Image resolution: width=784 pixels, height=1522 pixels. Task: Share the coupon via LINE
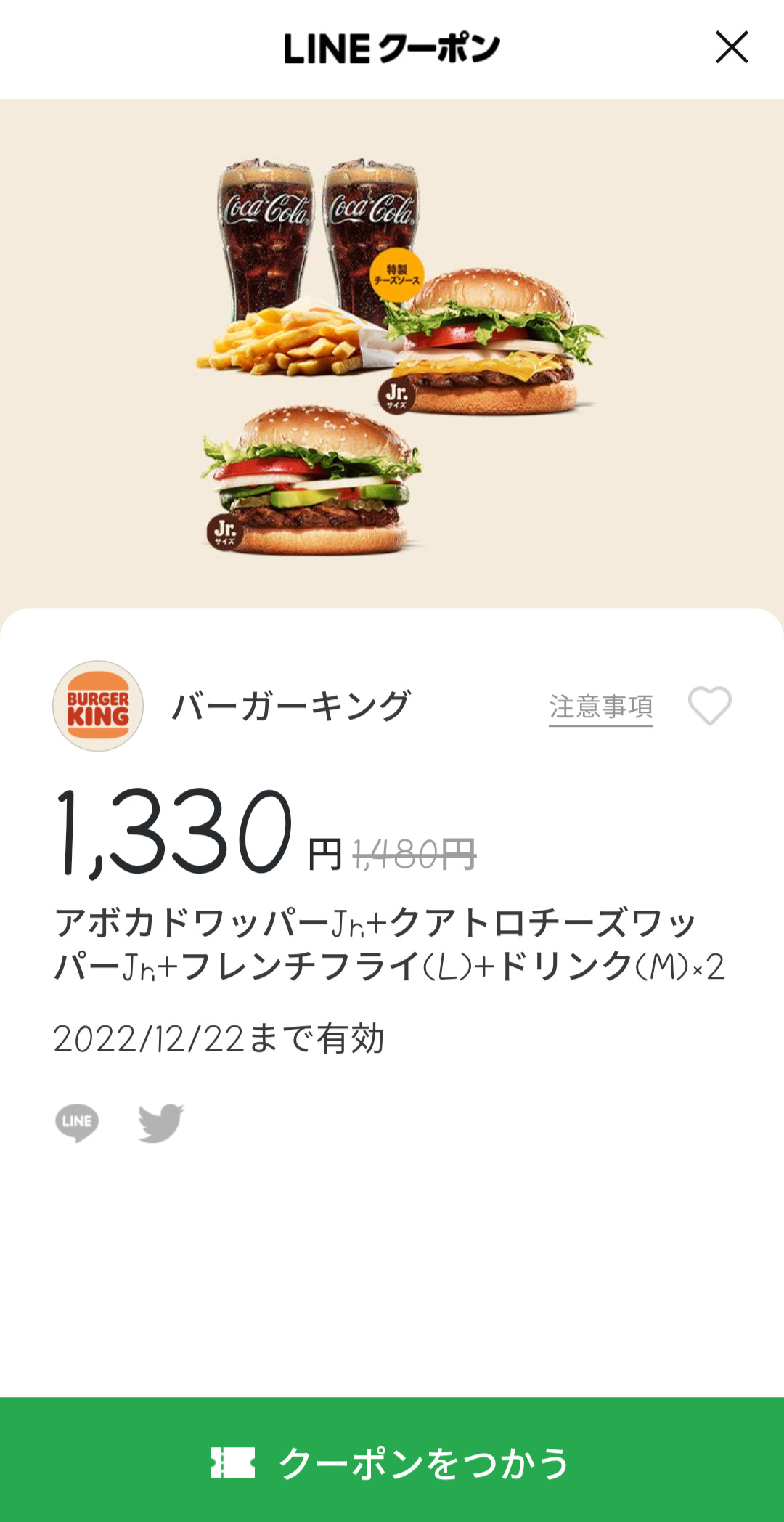coord(77,1123)
